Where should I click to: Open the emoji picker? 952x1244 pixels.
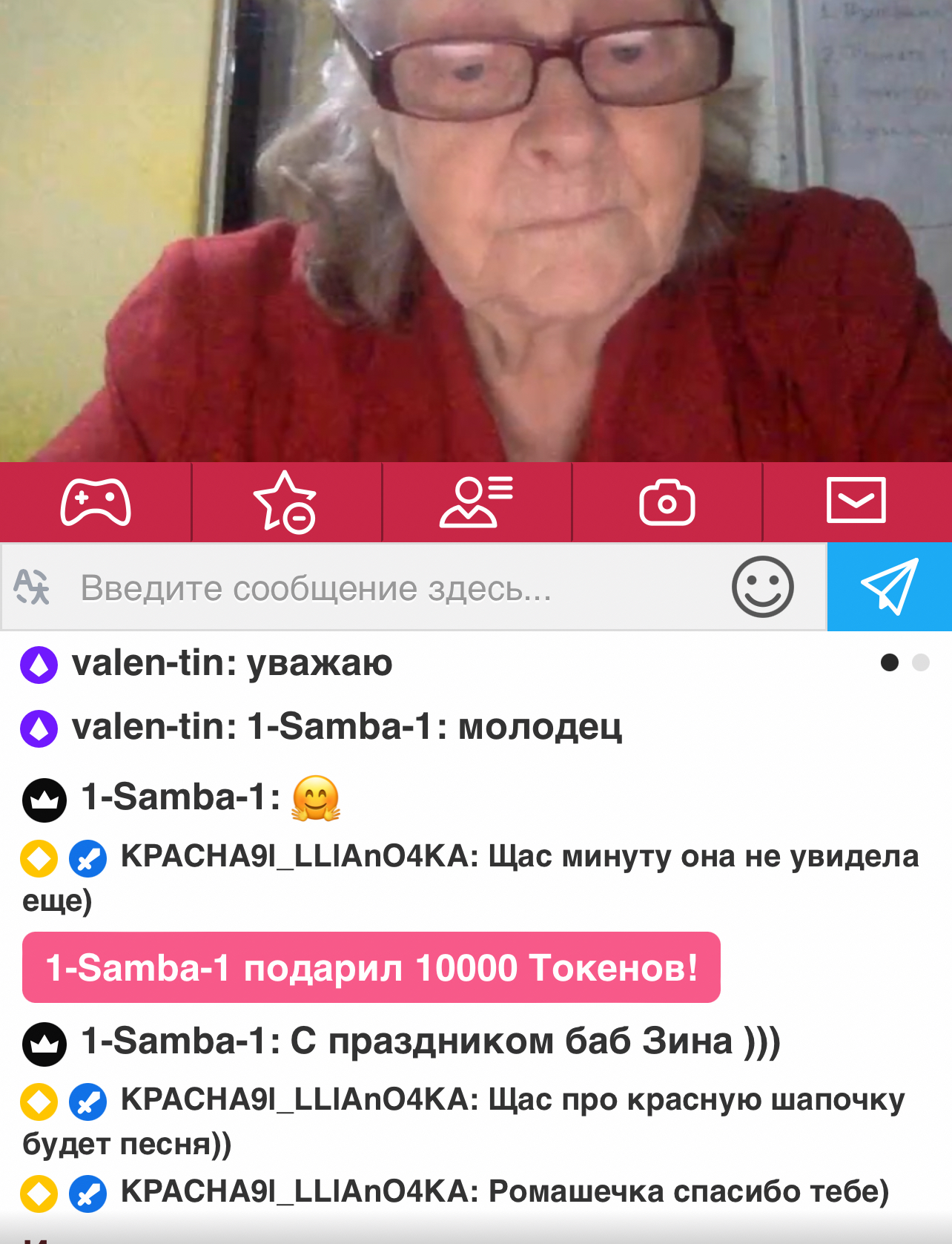coord(762,587)
